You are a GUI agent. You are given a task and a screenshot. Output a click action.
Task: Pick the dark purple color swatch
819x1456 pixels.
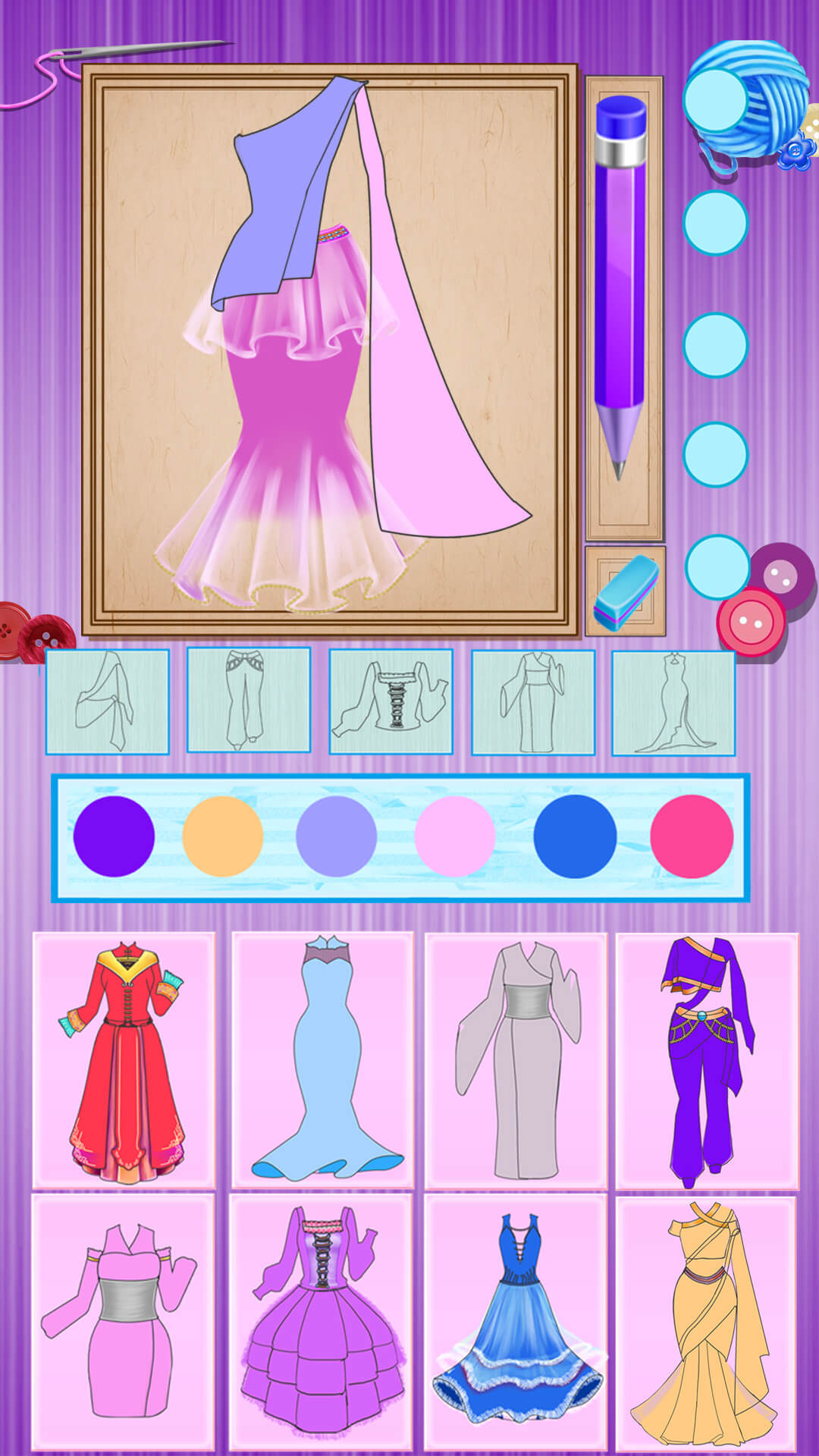coord(114,836)
